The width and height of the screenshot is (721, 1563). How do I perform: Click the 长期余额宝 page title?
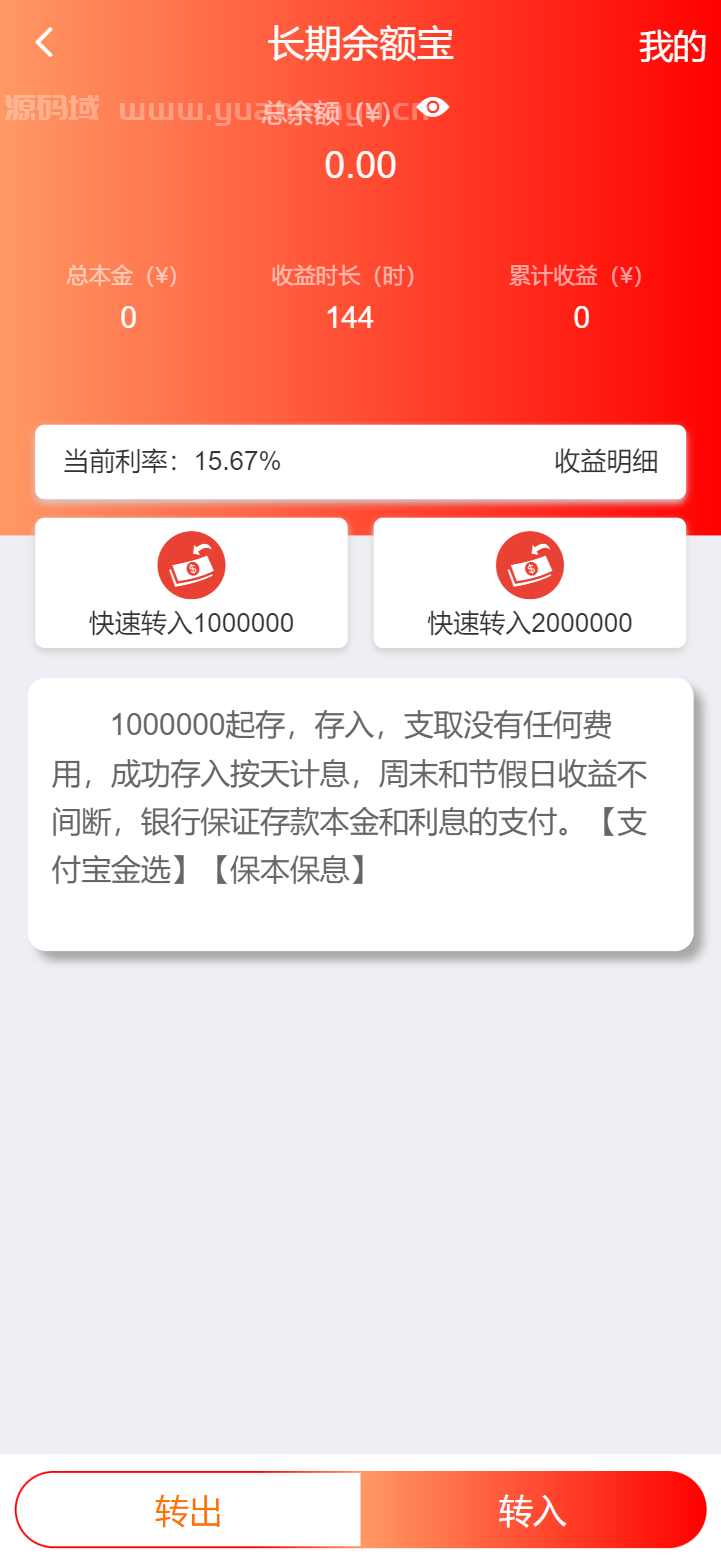coord(360,44)
